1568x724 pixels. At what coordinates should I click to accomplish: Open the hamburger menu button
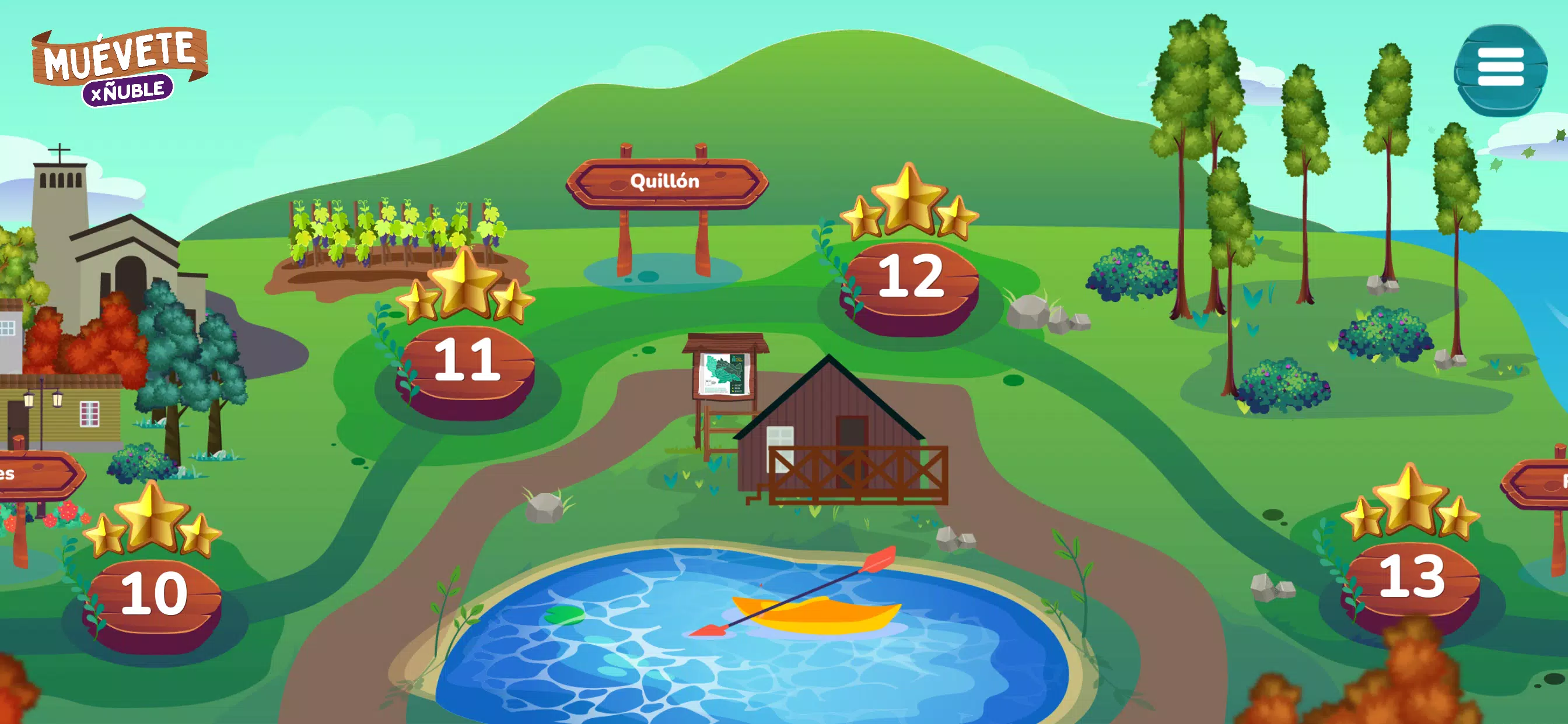pos(1500,69)
